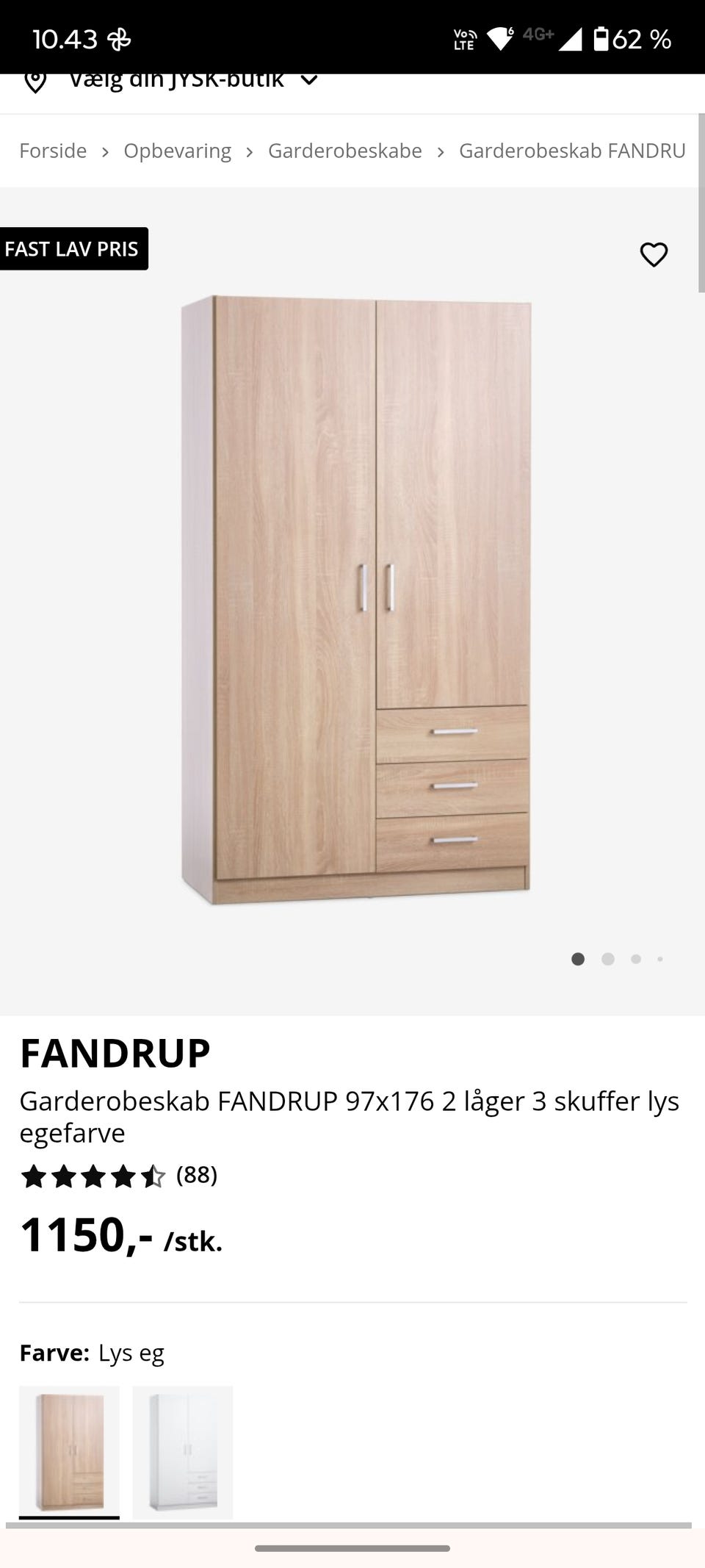Expand the chevron after Garderobeskabe
The height and width of the screenshot is (1568, 705).
(441, 151)
